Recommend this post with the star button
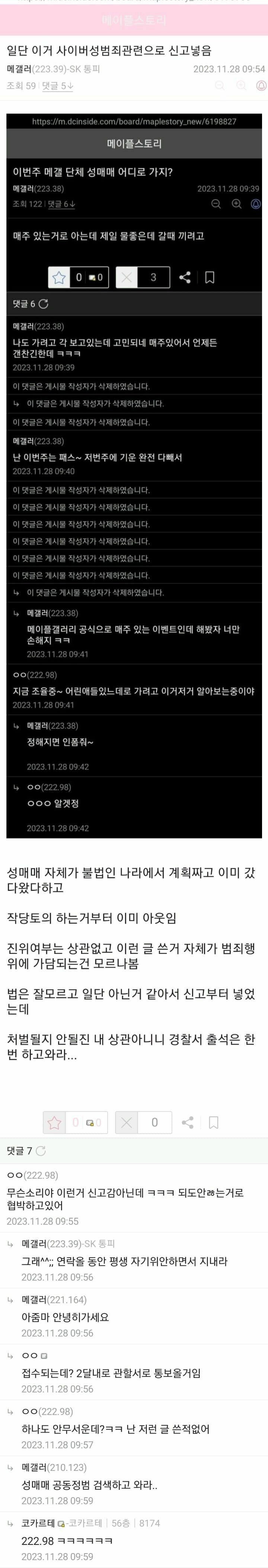 tap(54, 1122)
